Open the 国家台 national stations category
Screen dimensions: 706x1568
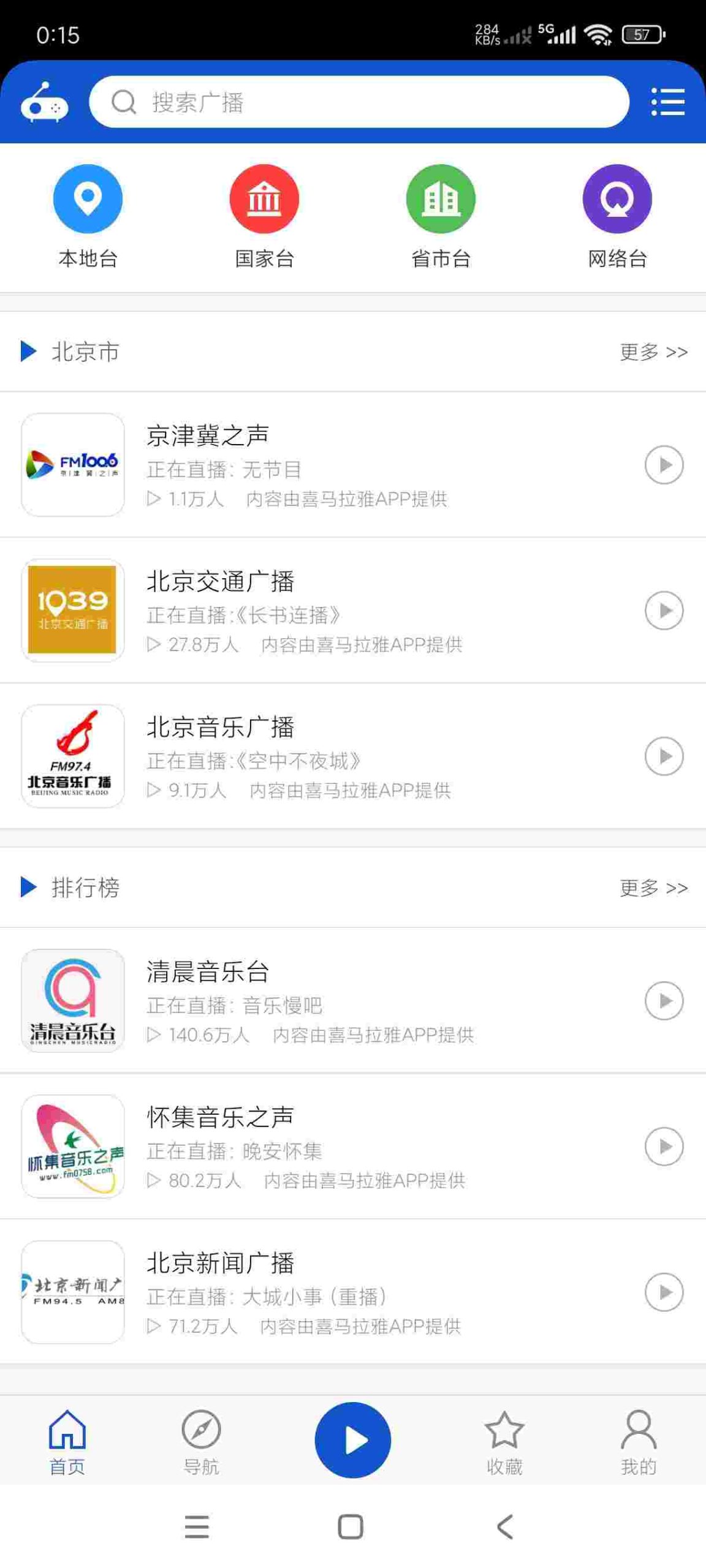[264, 216]
